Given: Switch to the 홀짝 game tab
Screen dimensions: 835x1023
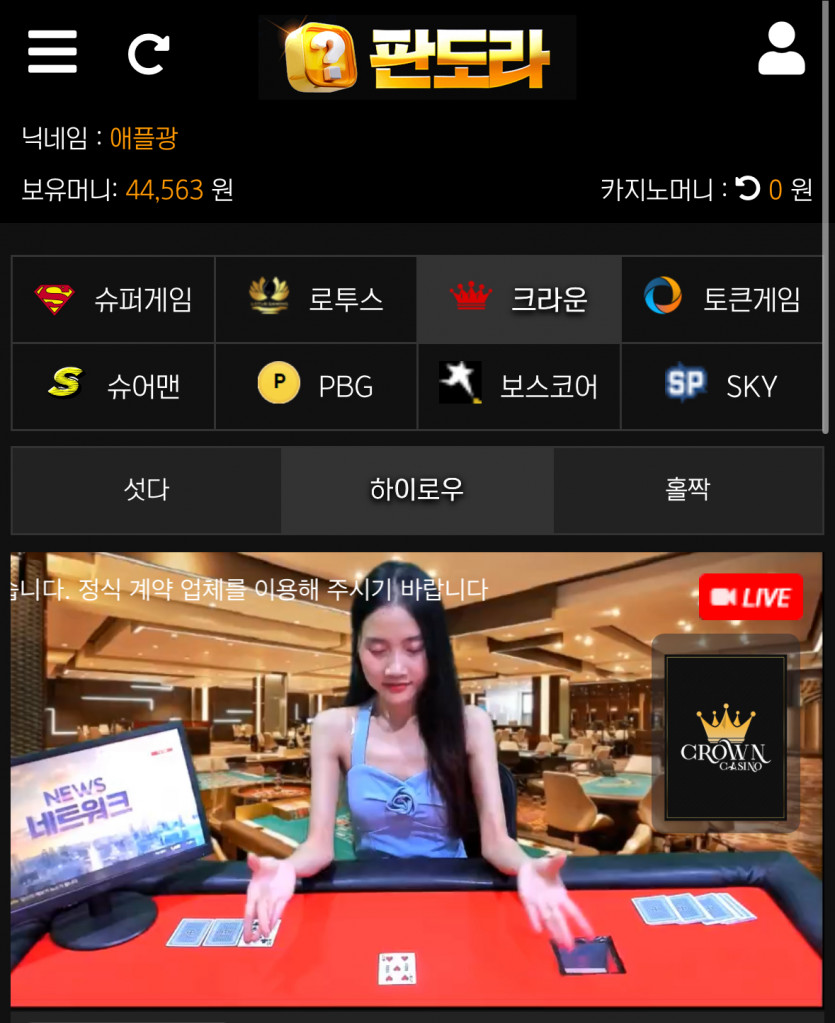Looking at the screenshot, I should point(688,490).
